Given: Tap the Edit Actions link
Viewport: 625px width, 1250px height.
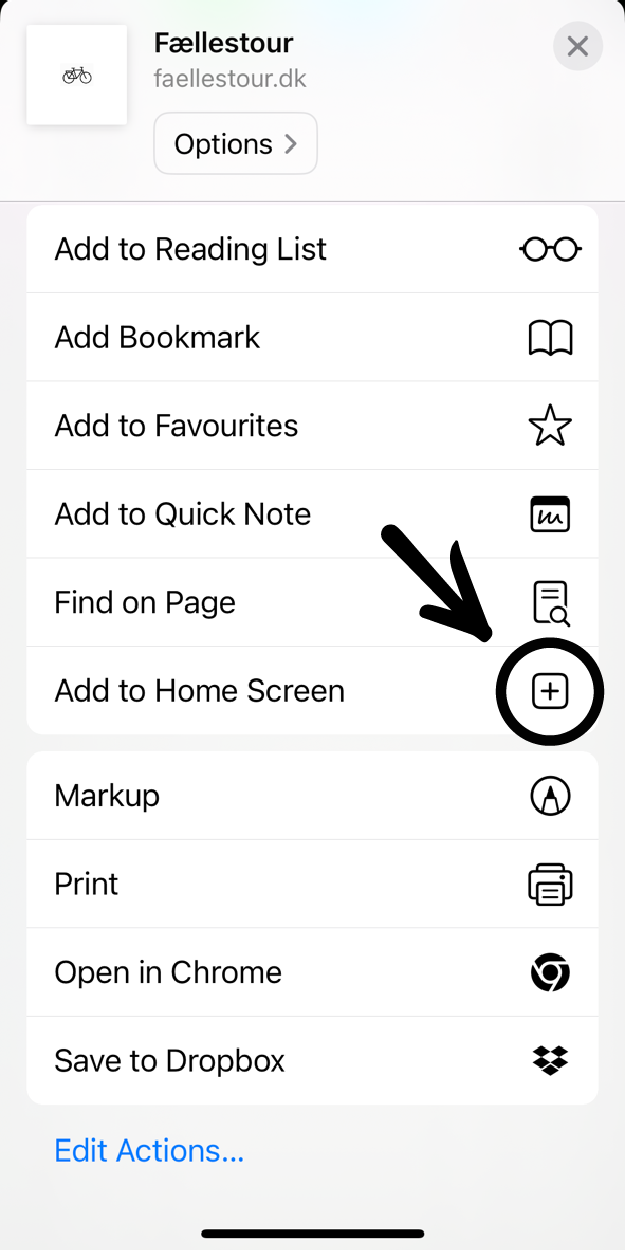Looking at the screenshot, I should 149,1150.
